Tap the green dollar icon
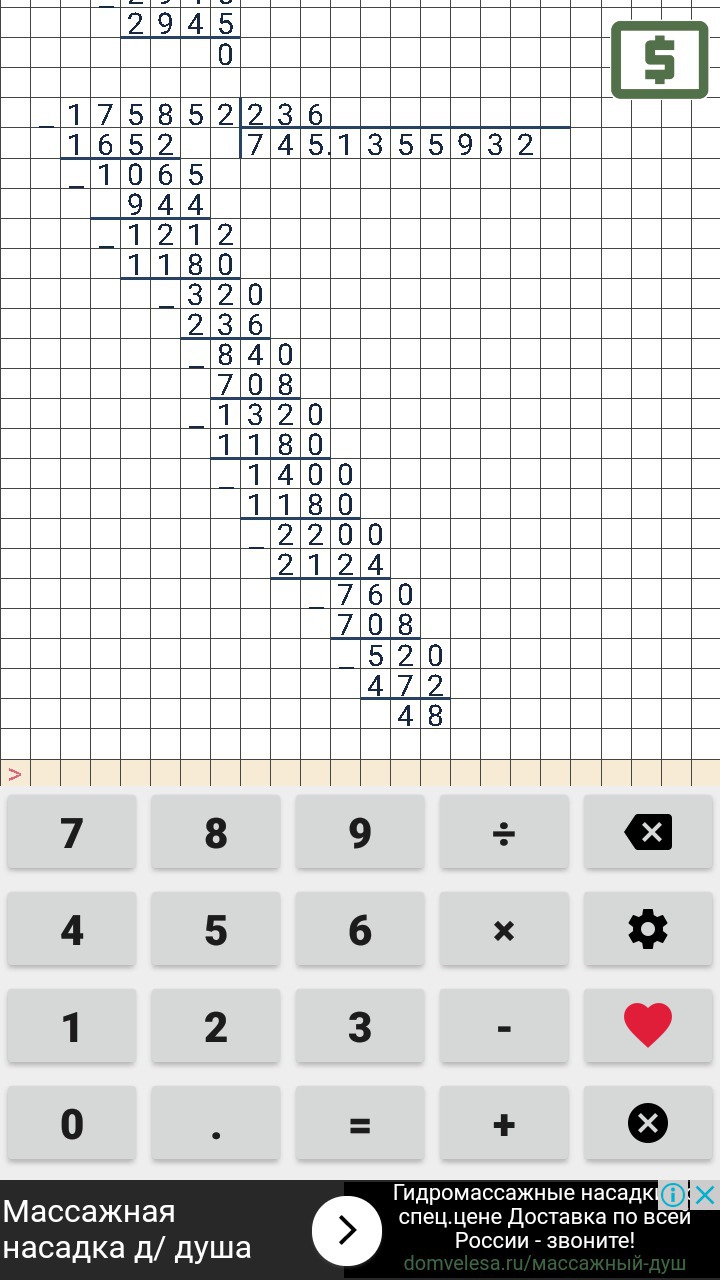The height and width of the screenshot is (1280, 720). click(659, 61)
